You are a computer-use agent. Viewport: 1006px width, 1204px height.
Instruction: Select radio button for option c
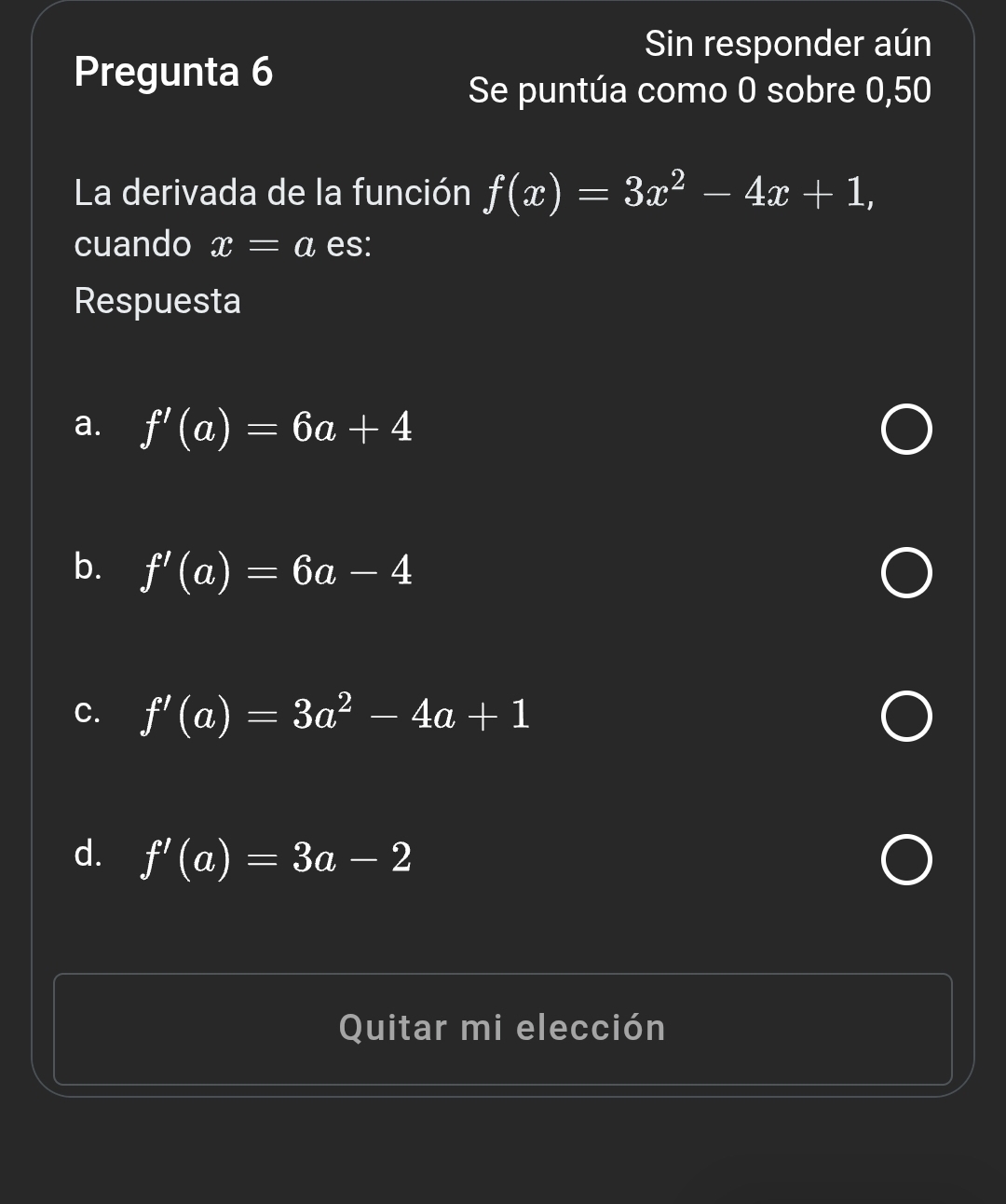tap(904, 716)
